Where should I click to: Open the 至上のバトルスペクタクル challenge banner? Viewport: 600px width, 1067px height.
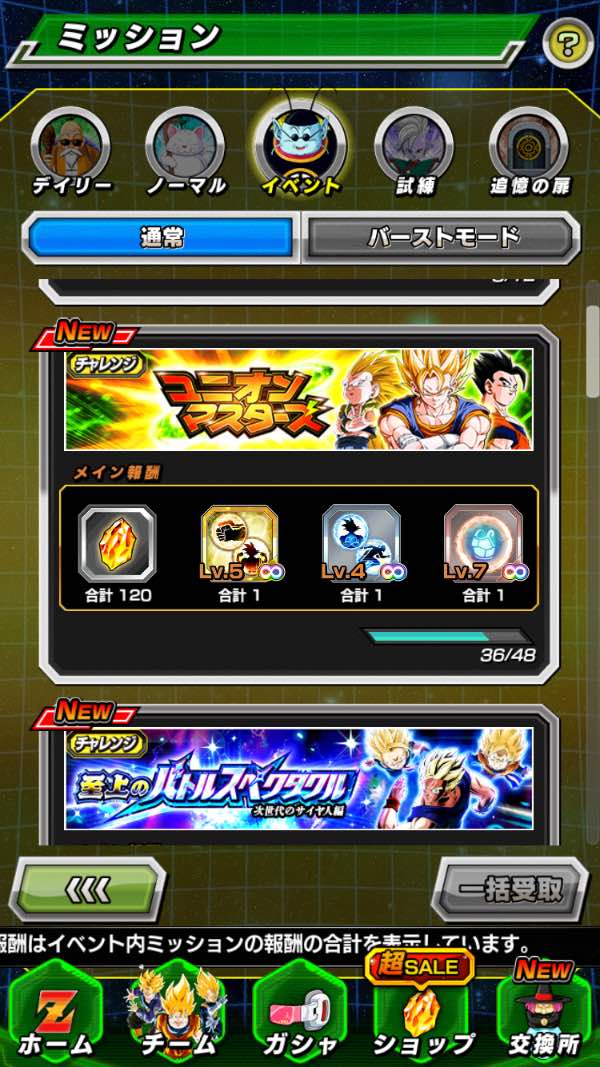pyautogui.click(x=299, y=778)
